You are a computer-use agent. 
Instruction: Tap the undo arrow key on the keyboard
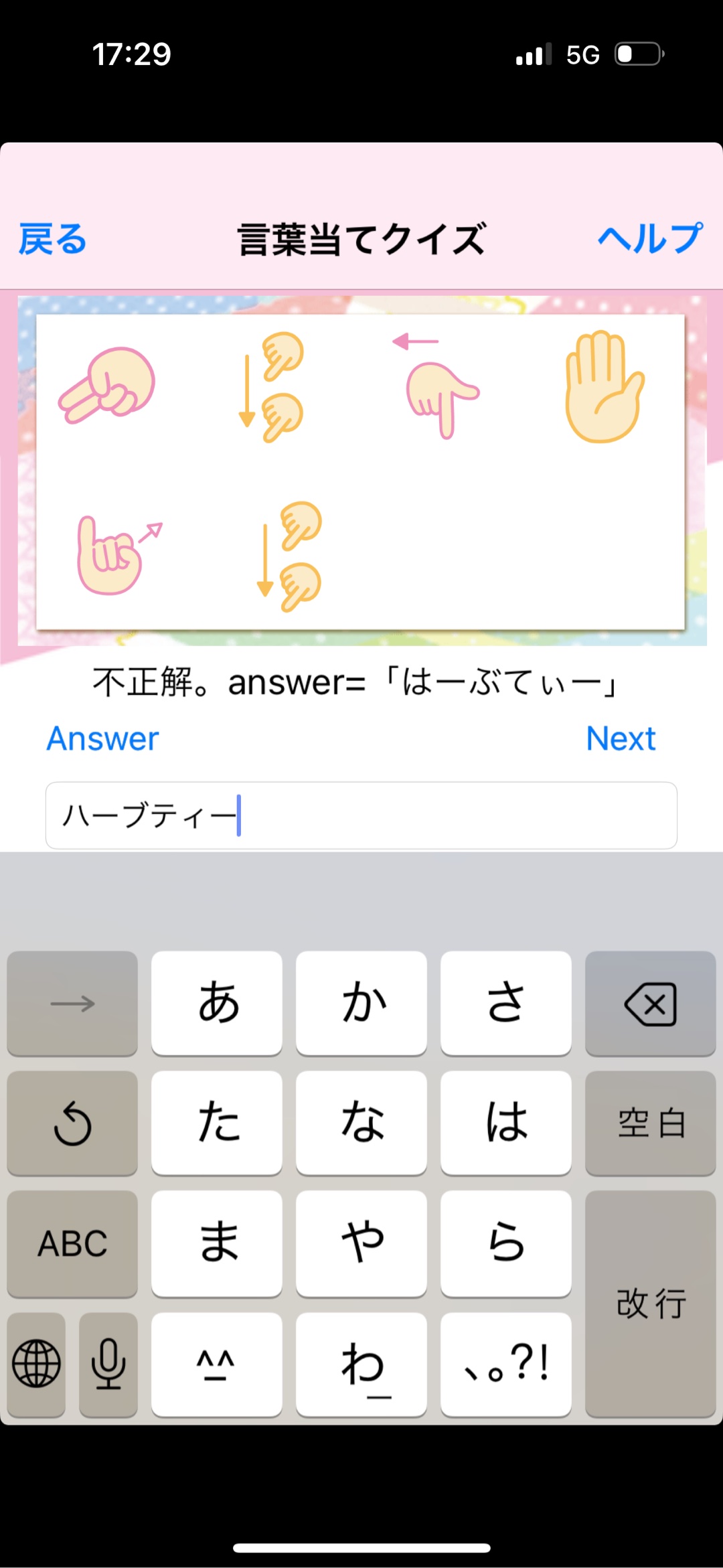(72, 1123)
